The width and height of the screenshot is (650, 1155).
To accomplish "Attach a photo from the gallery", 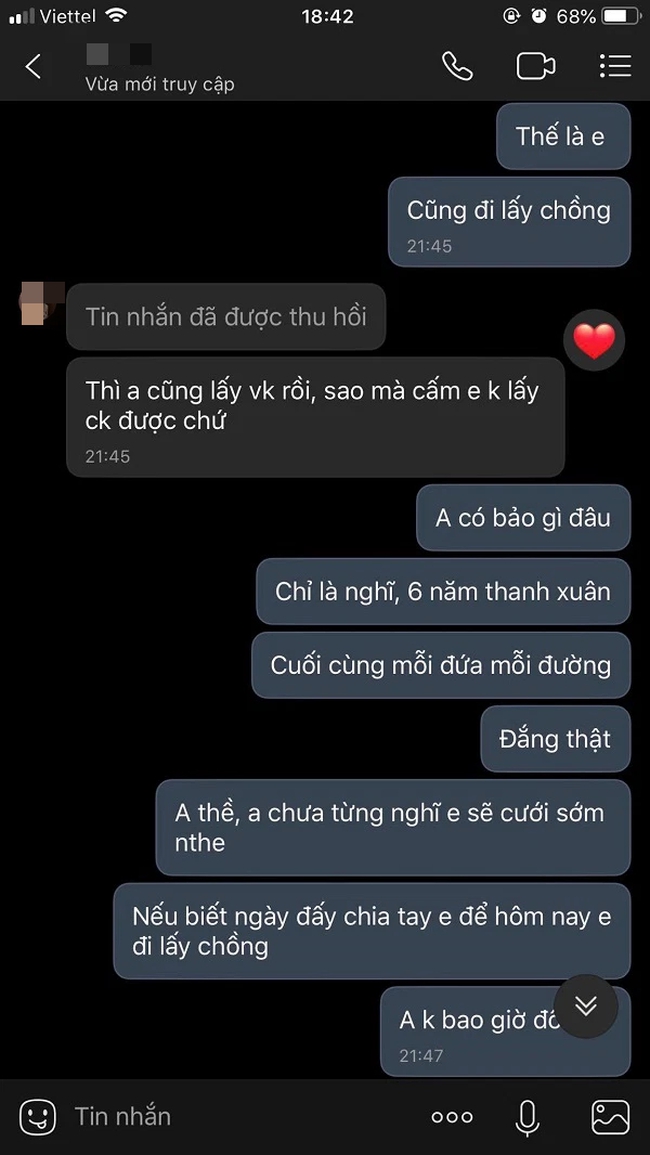I will [610, 1117].
